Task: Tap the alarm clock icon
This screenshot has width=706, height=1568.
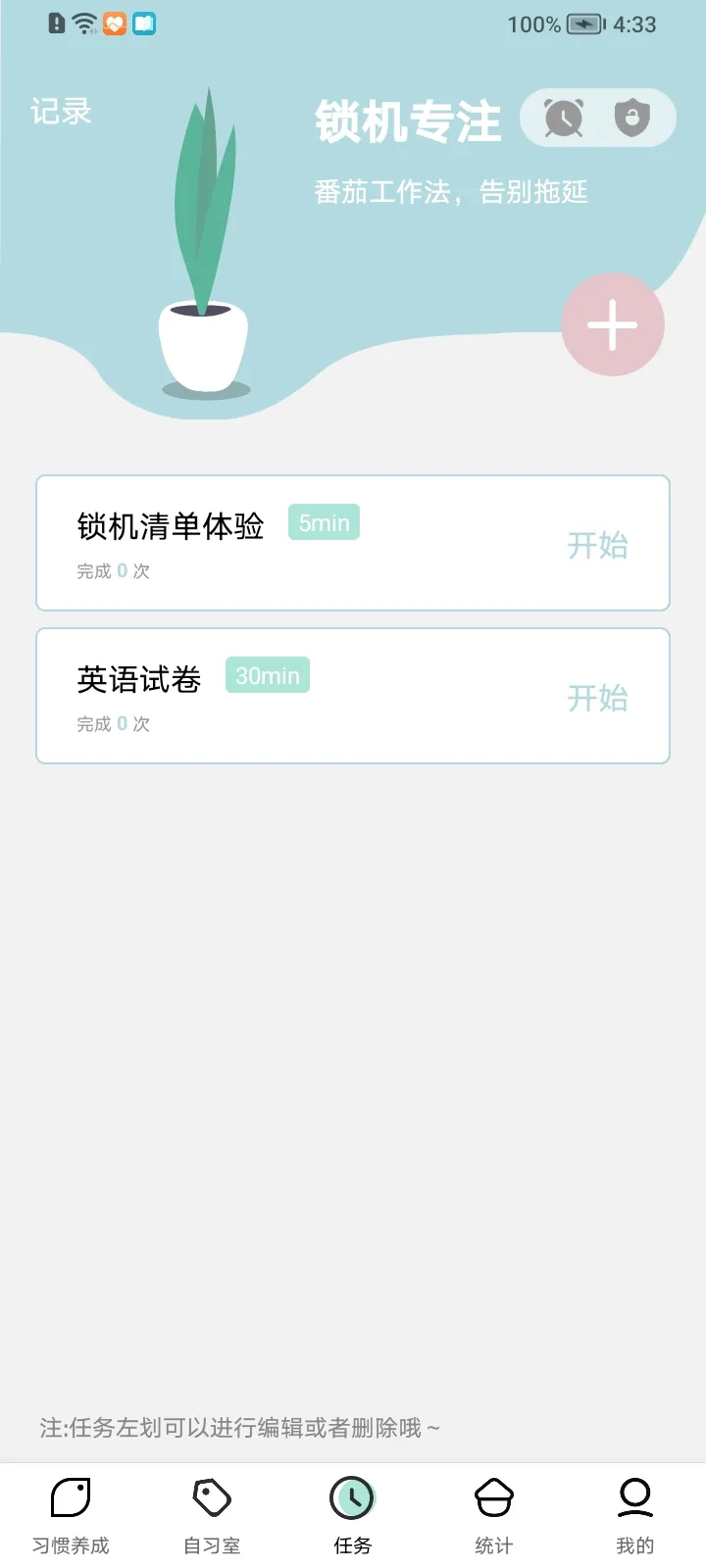Action: pos(564,119)
